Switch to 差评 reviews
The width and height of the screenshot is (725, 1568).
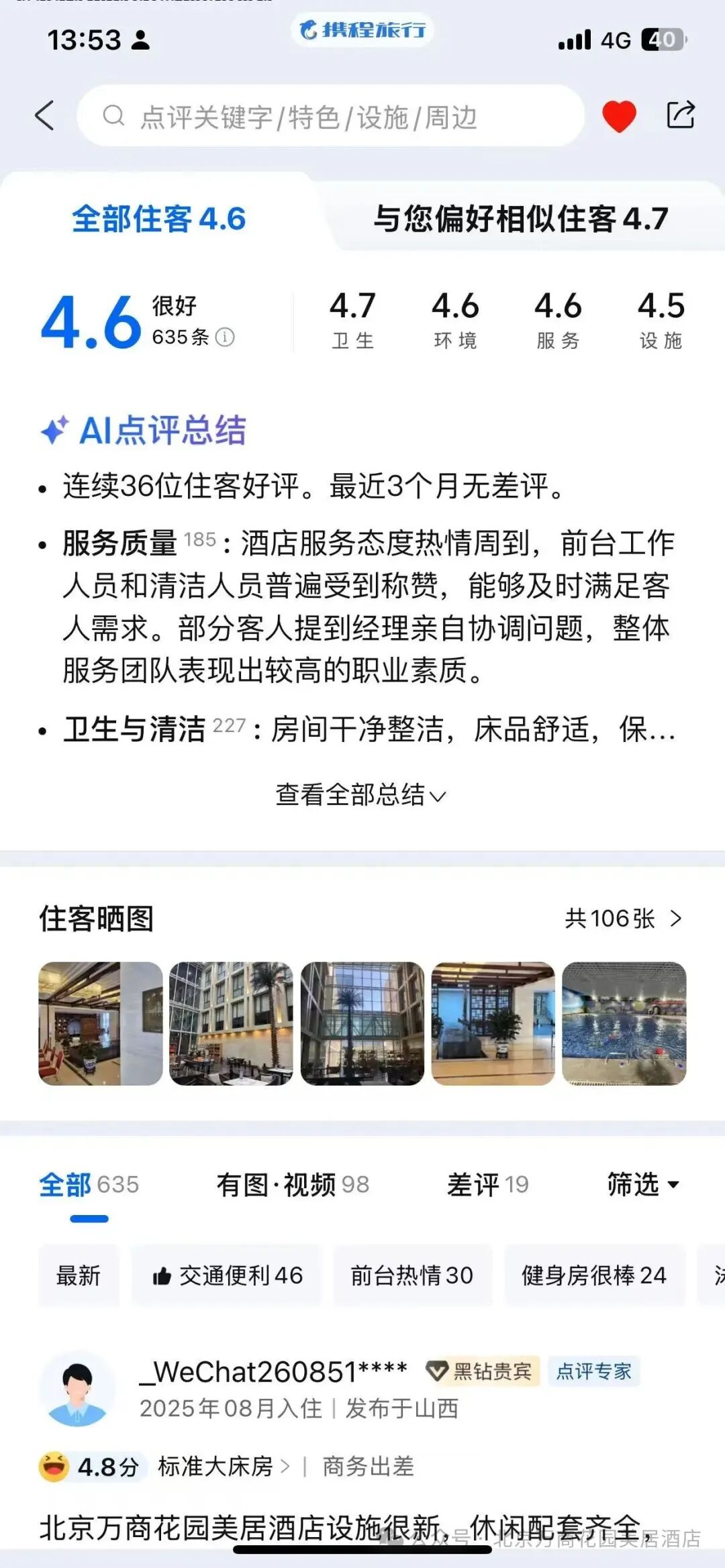point(488,1185)
